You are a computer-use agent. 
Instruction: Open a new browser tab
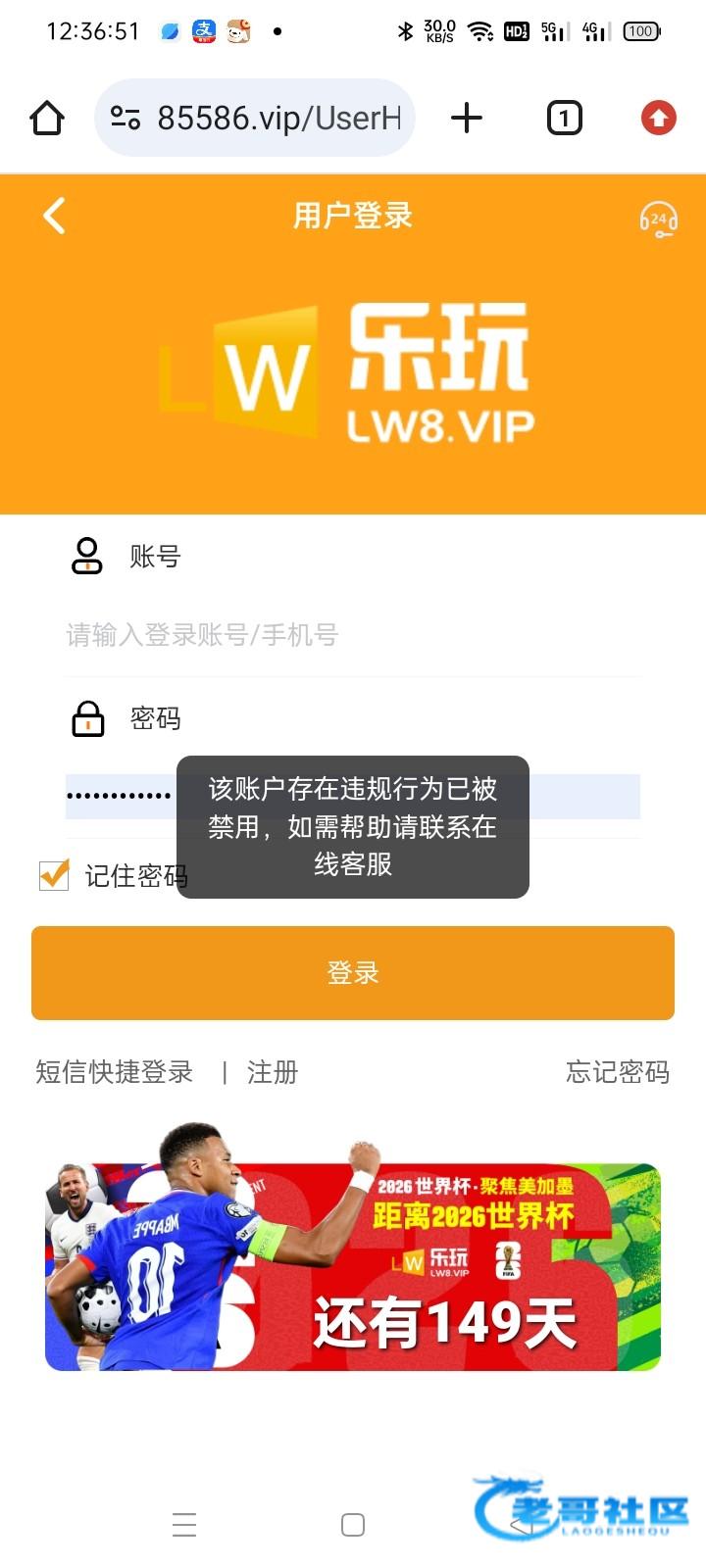(467, 119)
